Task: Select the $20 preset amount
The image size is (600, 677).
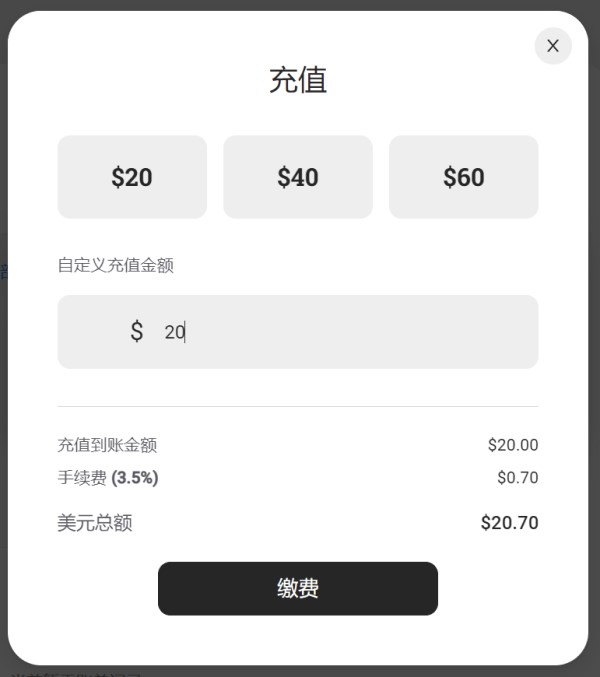Action: [x=132, y=177]
